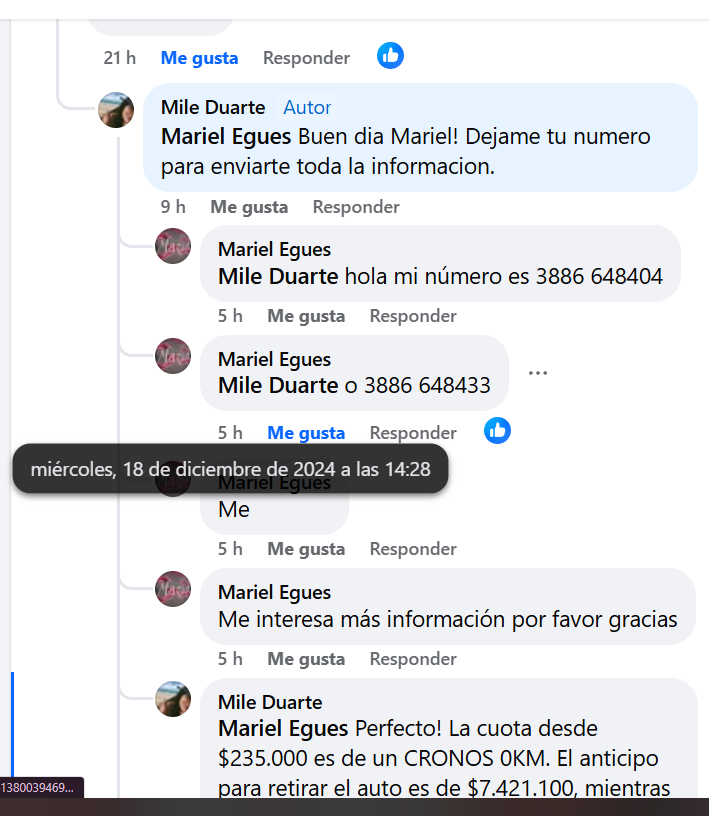Reply to the "Me interesa más información" comment
709x816 pixels.
[412, 659]
